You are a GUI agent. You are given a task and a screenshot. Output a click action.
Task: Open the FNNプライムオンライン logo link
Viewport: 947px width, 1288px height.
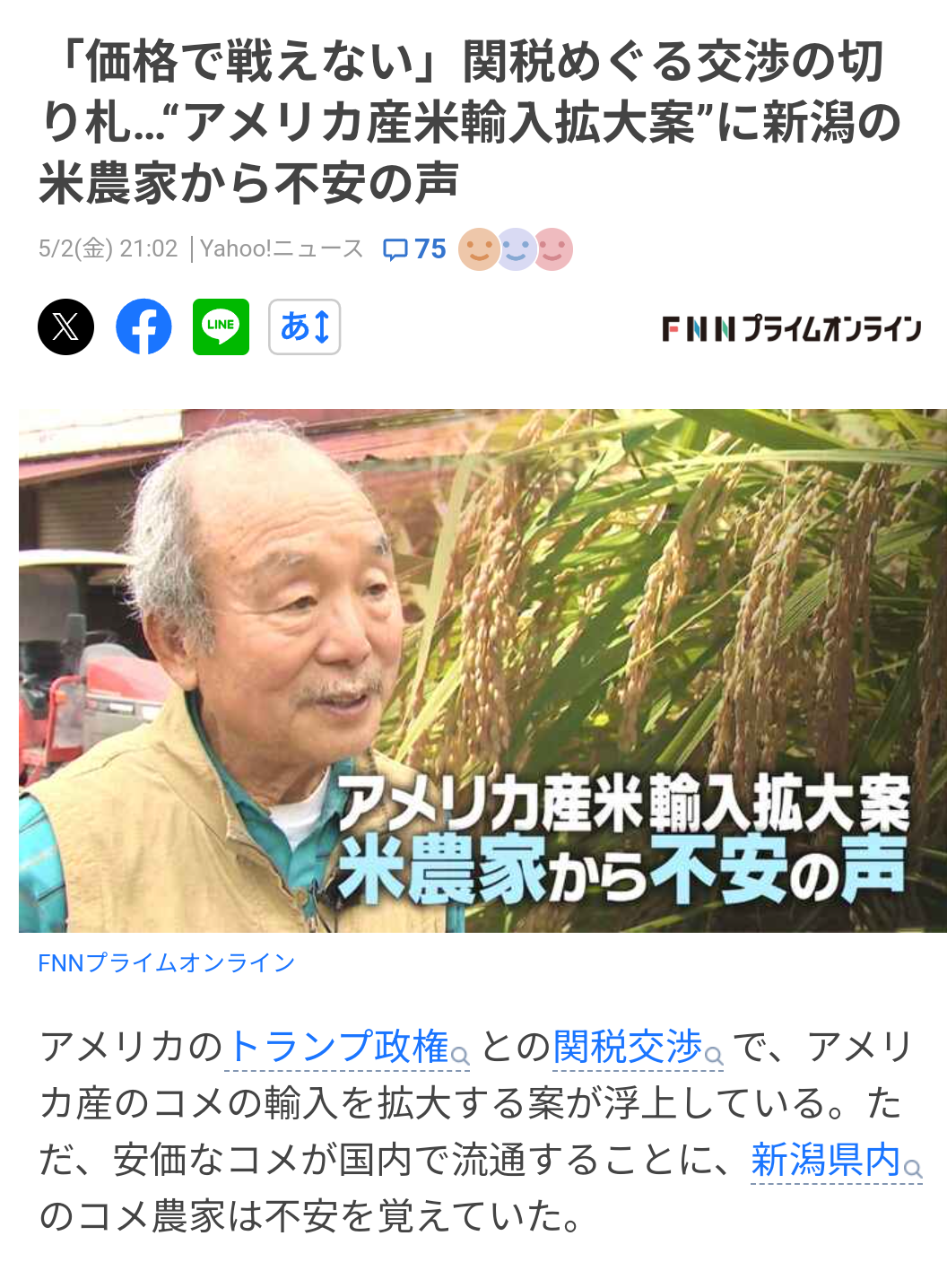point(791,328)
